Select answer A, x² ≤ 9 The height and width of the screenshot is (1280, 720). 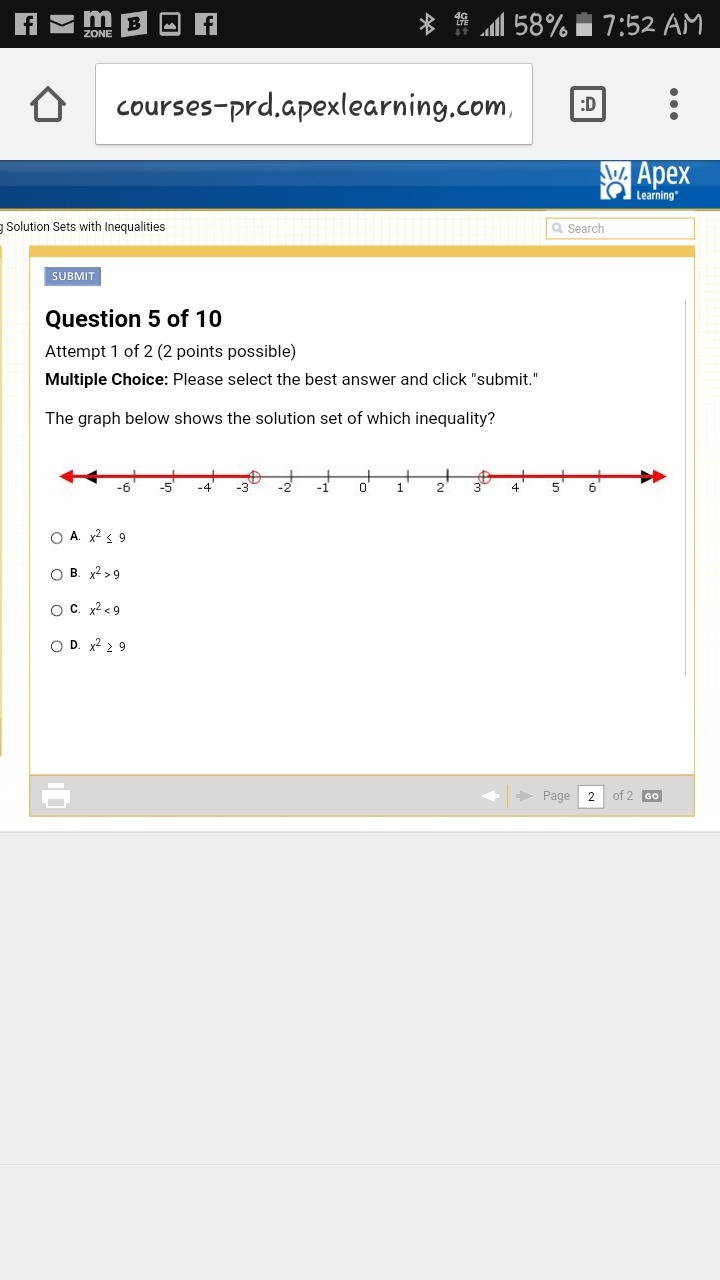(x=57, y=538)
